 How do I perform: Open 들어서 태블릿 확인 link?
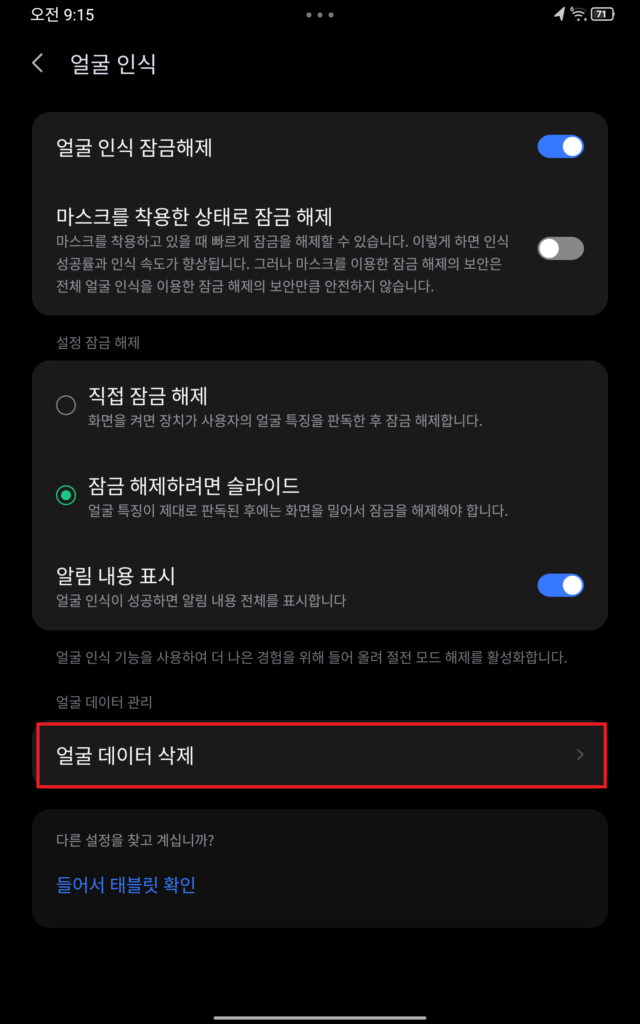pyautogui.click(x=126, y=884)
